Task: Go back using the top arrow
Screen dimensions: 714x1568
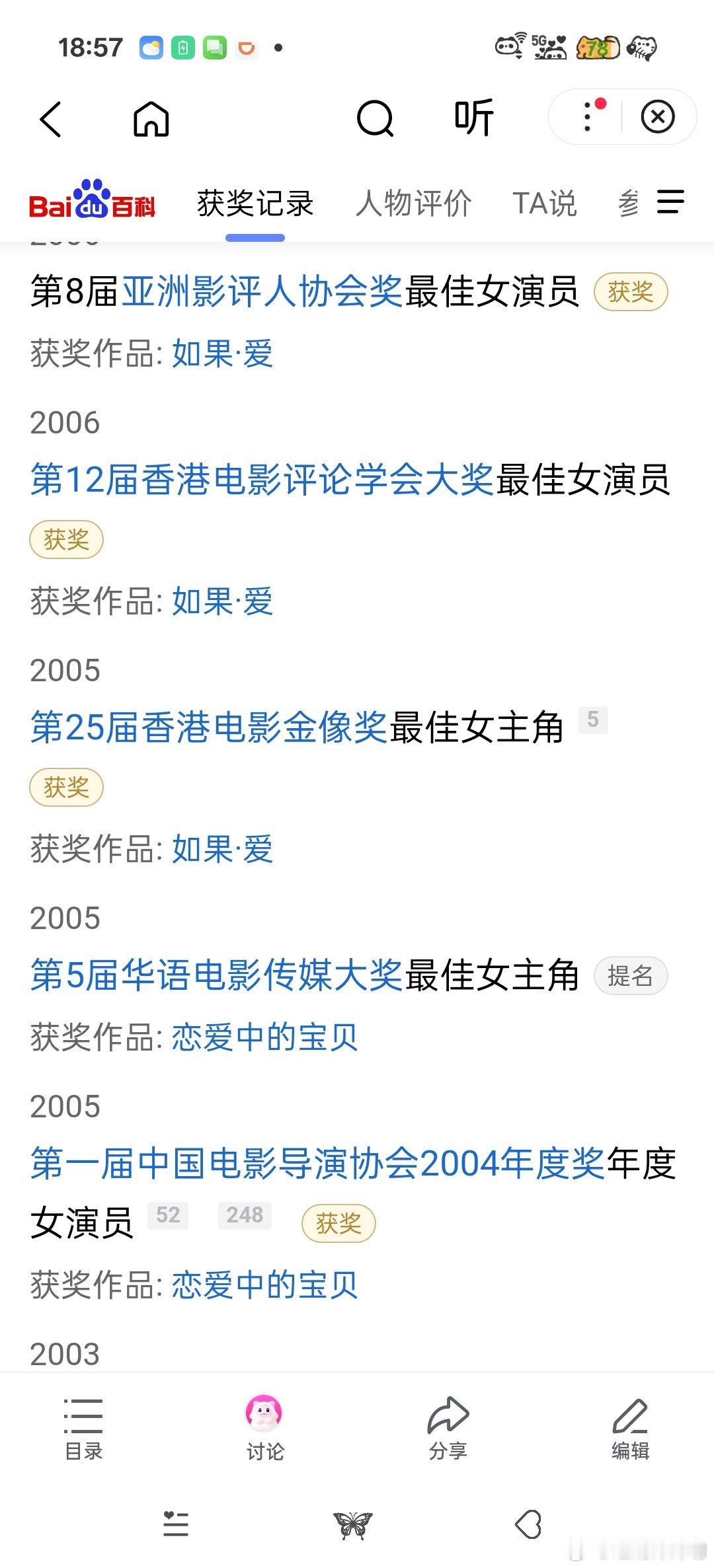Action: (x=51, y=119)
